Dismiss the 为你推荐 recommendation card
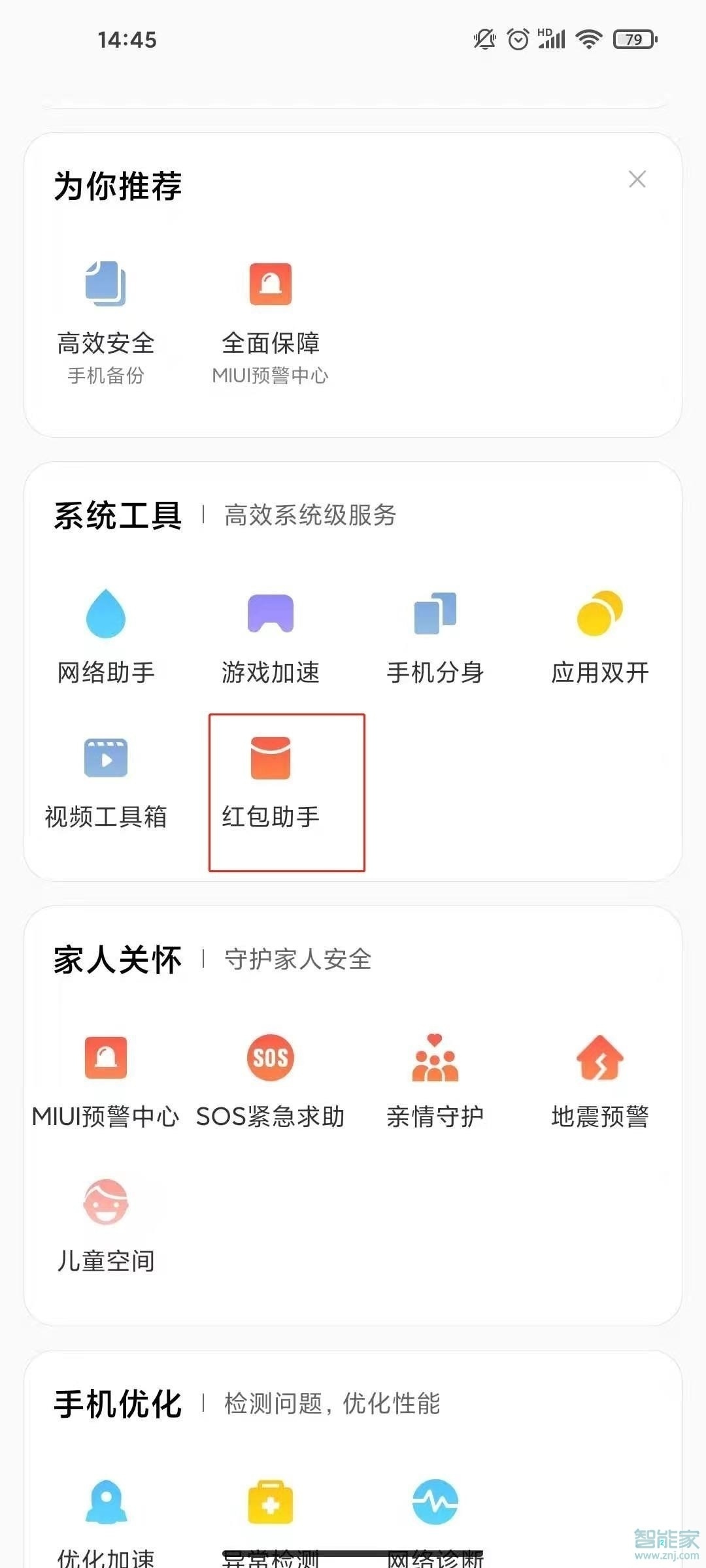Screen dimensions: 706x1568 coord(637,180)
